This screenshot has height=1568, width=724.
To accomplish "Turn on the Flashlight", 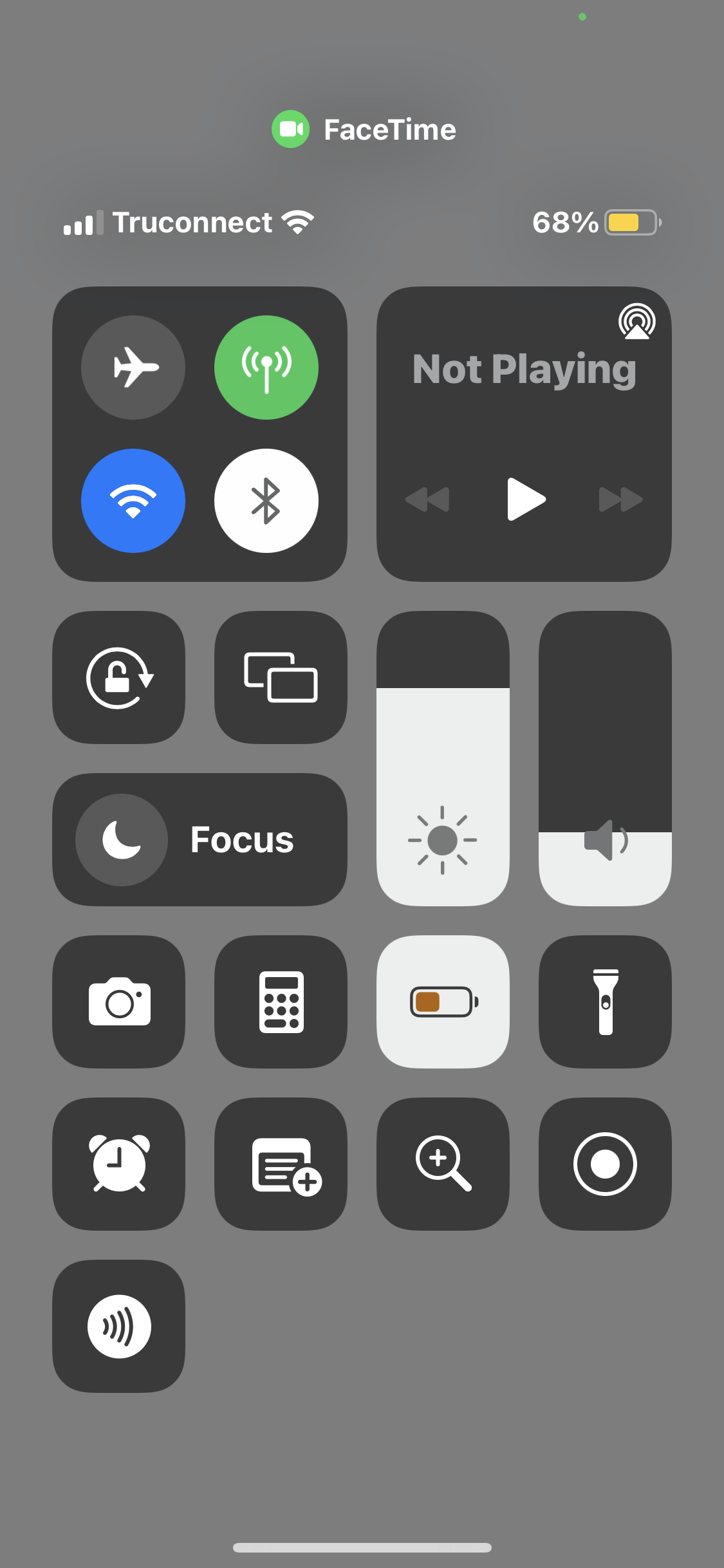I will coord(604,1002).
